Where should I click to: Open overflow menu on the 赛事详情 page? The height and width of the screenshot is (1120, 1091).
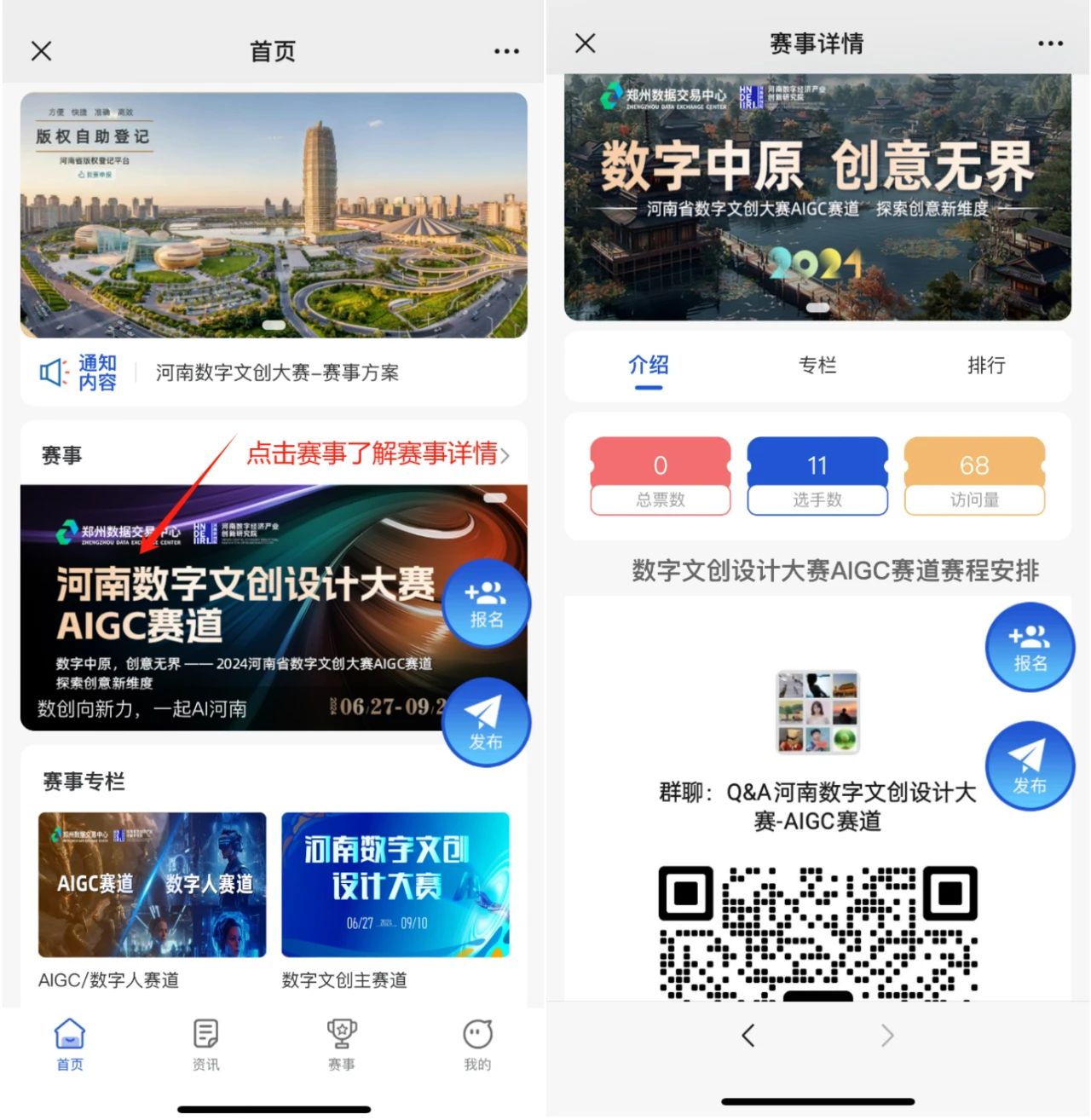point(1050,43)
